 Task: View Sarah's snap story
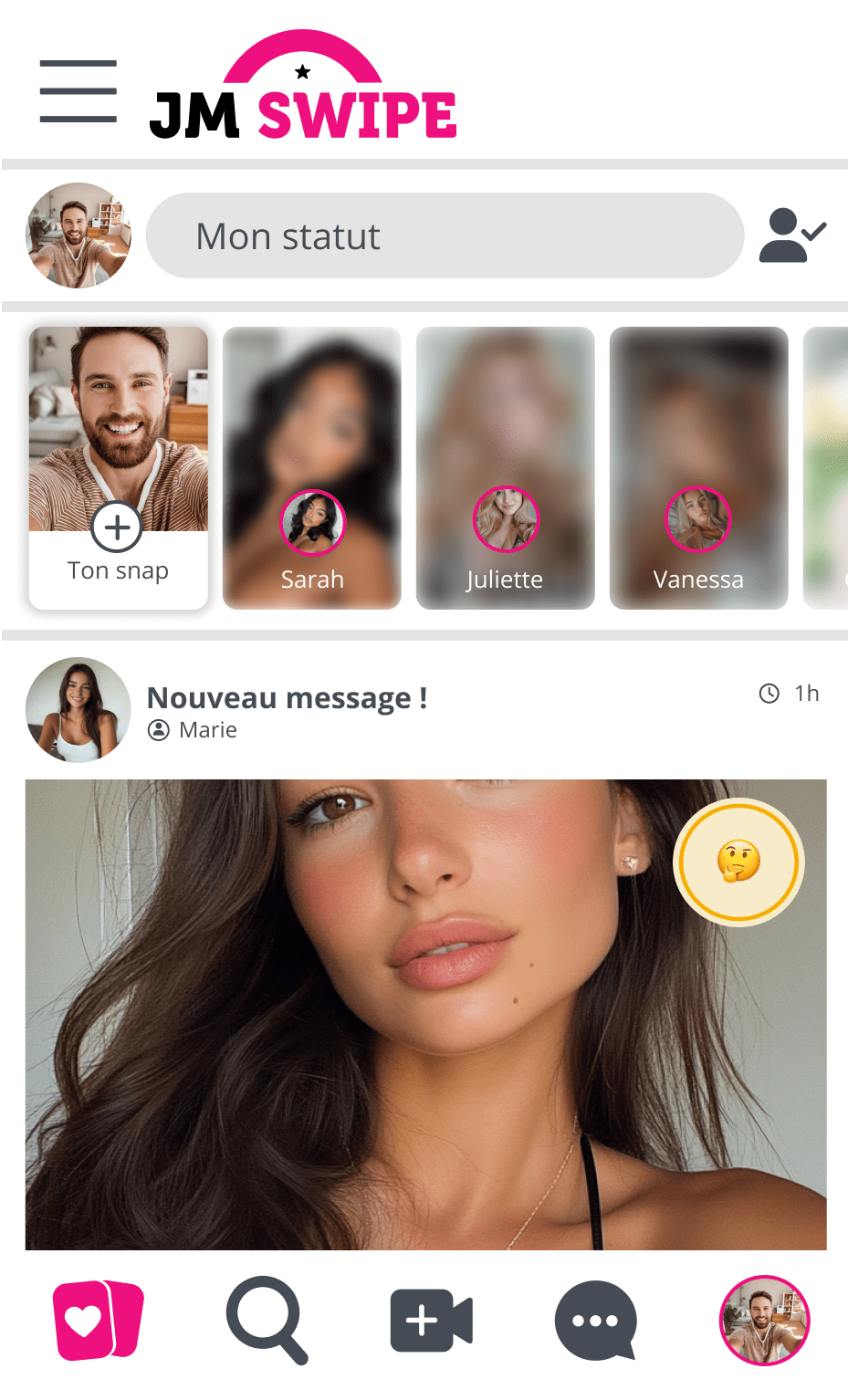tap(312, 467)
